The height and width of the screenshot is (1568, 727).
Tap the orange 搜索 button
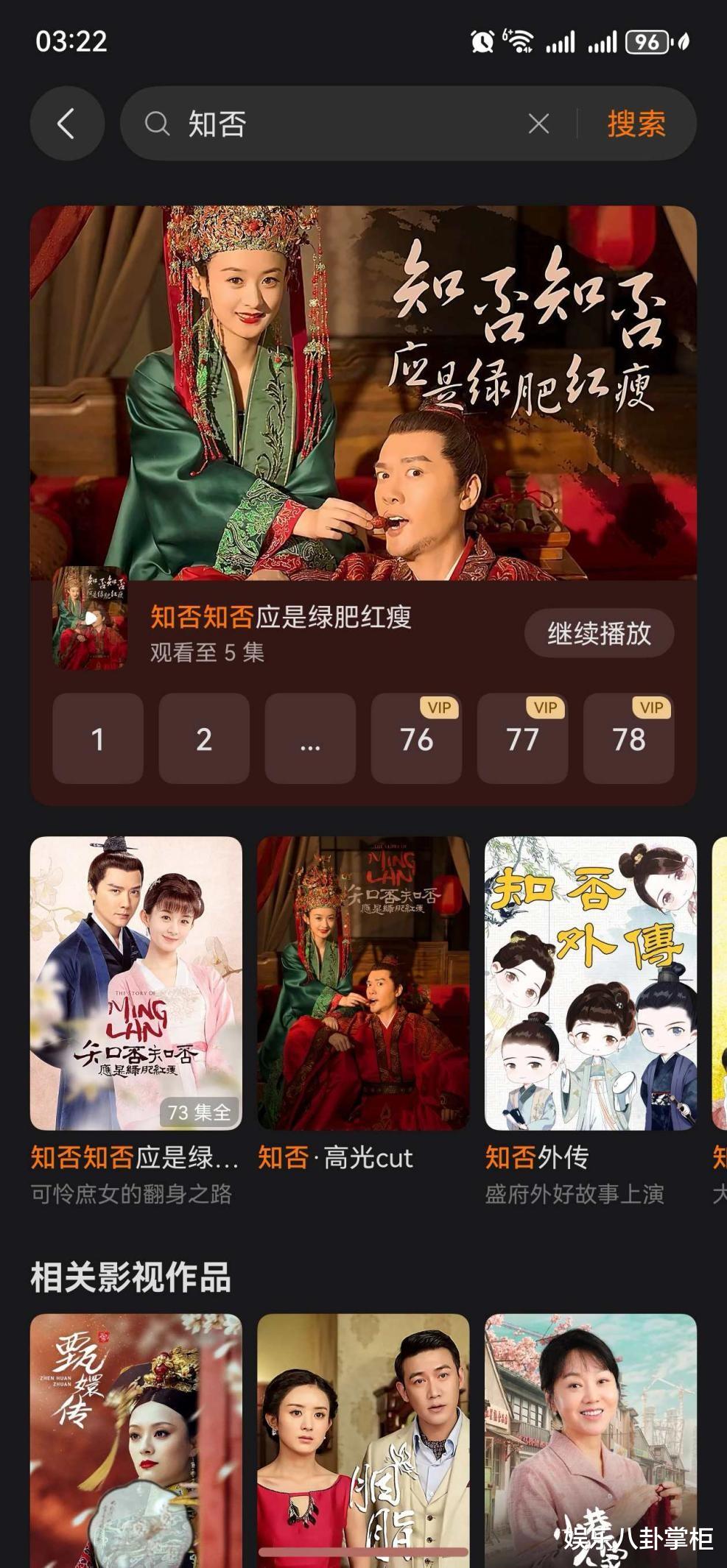pos(636,124)
